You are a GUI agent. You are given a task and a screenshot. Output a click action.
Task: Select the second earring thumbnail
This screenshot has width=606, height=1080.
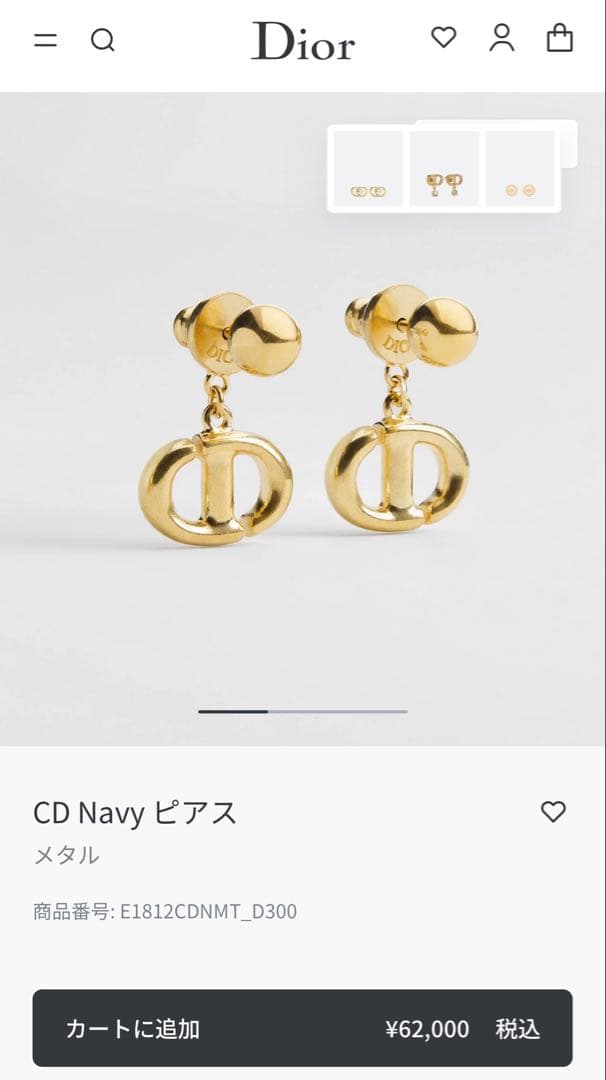pos(444,169)
